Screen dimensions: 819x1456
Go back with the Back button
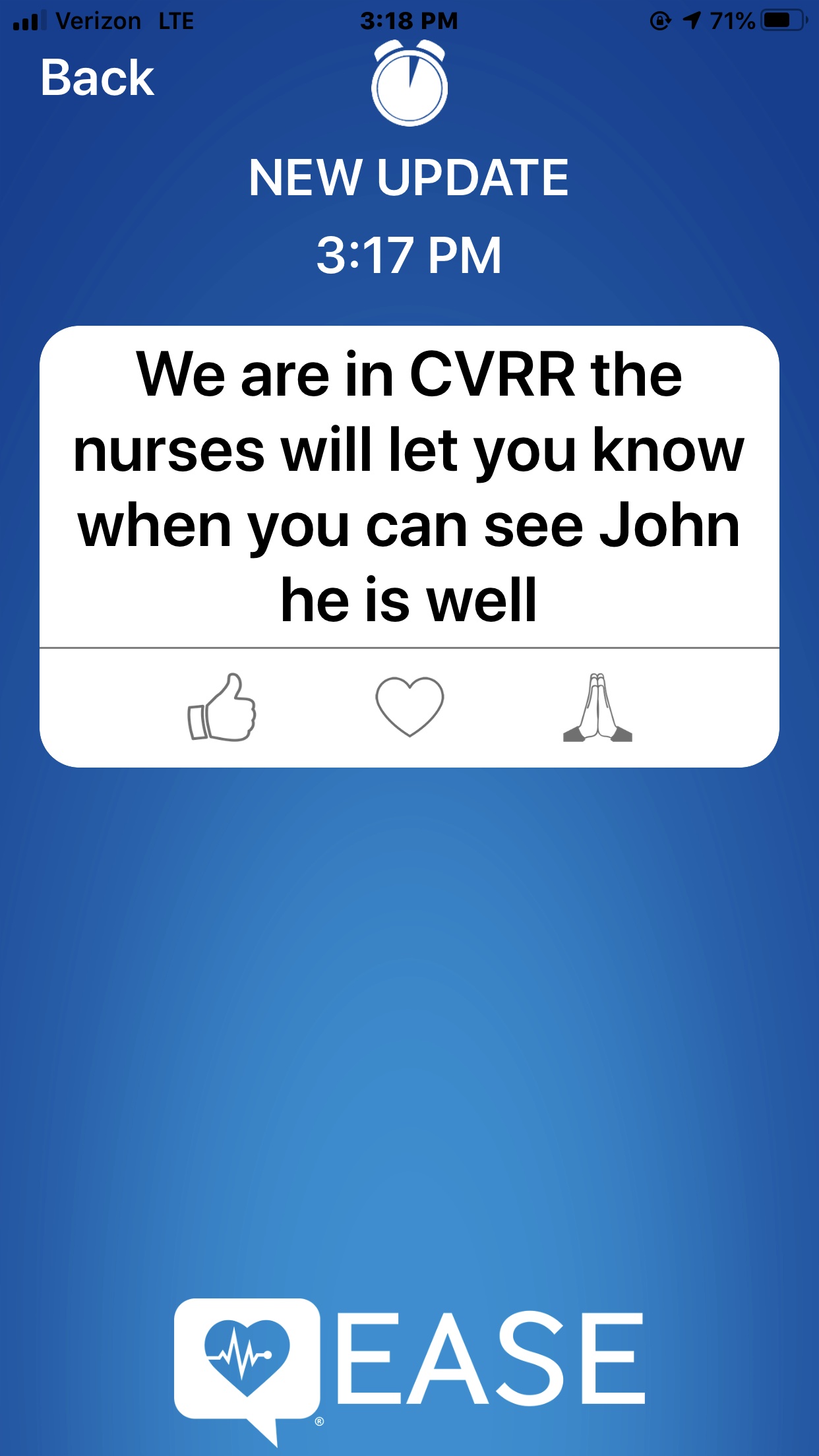(x=97, y=78)
